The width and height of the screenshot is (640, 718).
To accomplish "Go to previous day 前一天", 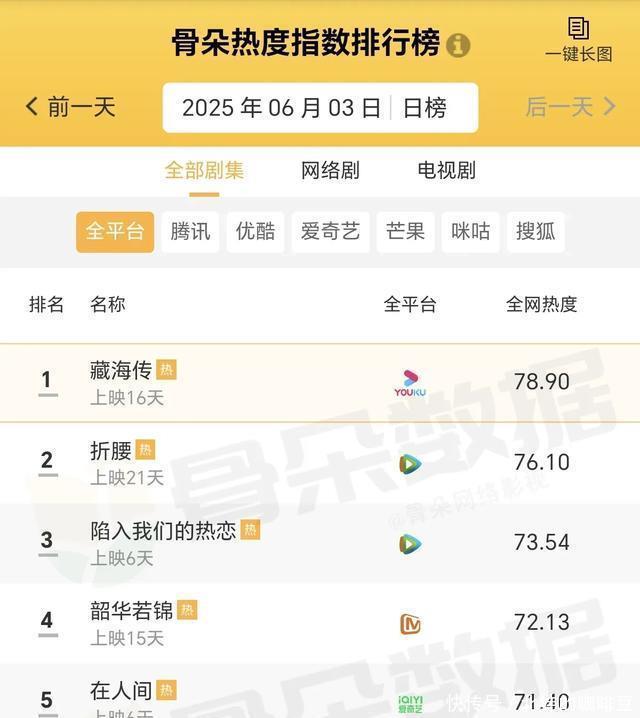I will [71, 107].
